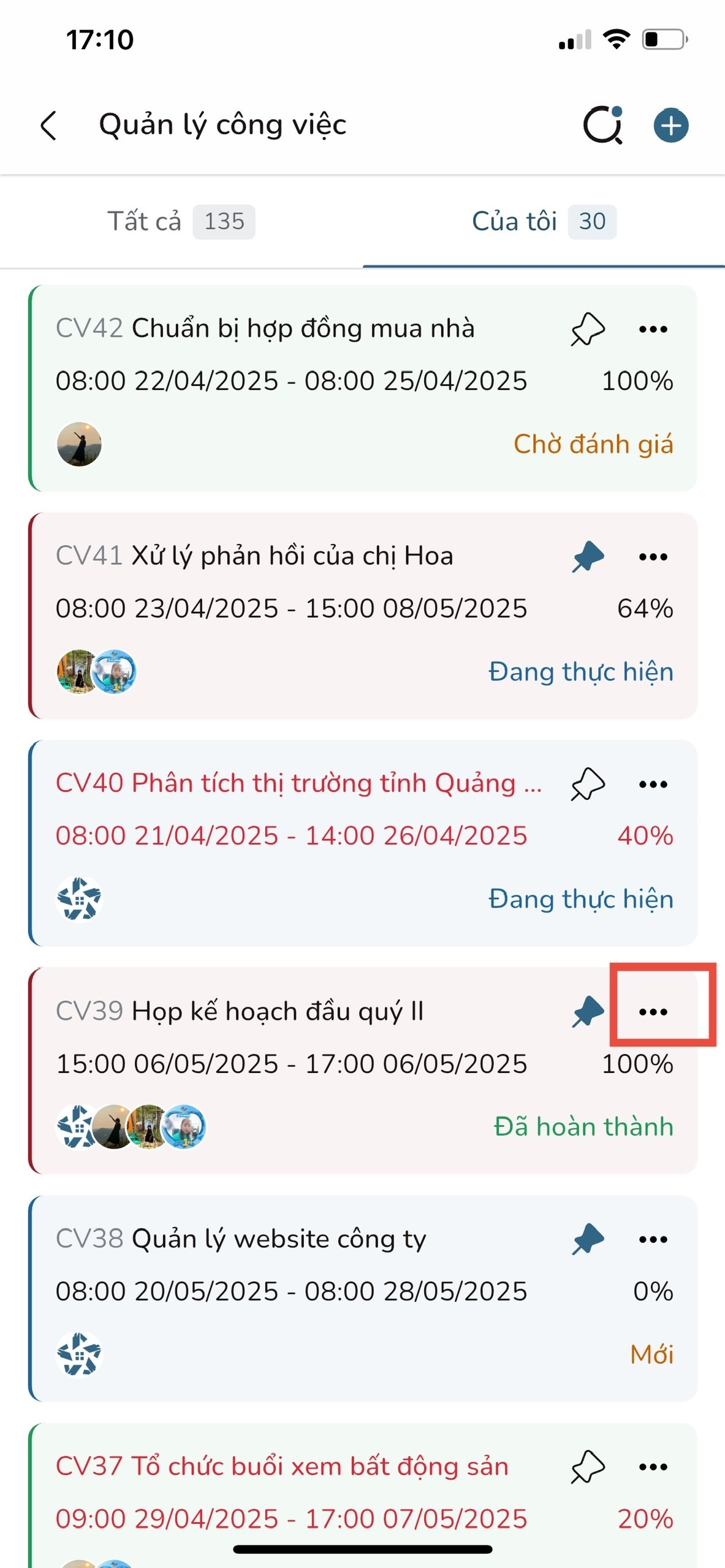Select the Của tôi tab
The image size is (725, 1568).
(543, 222)
